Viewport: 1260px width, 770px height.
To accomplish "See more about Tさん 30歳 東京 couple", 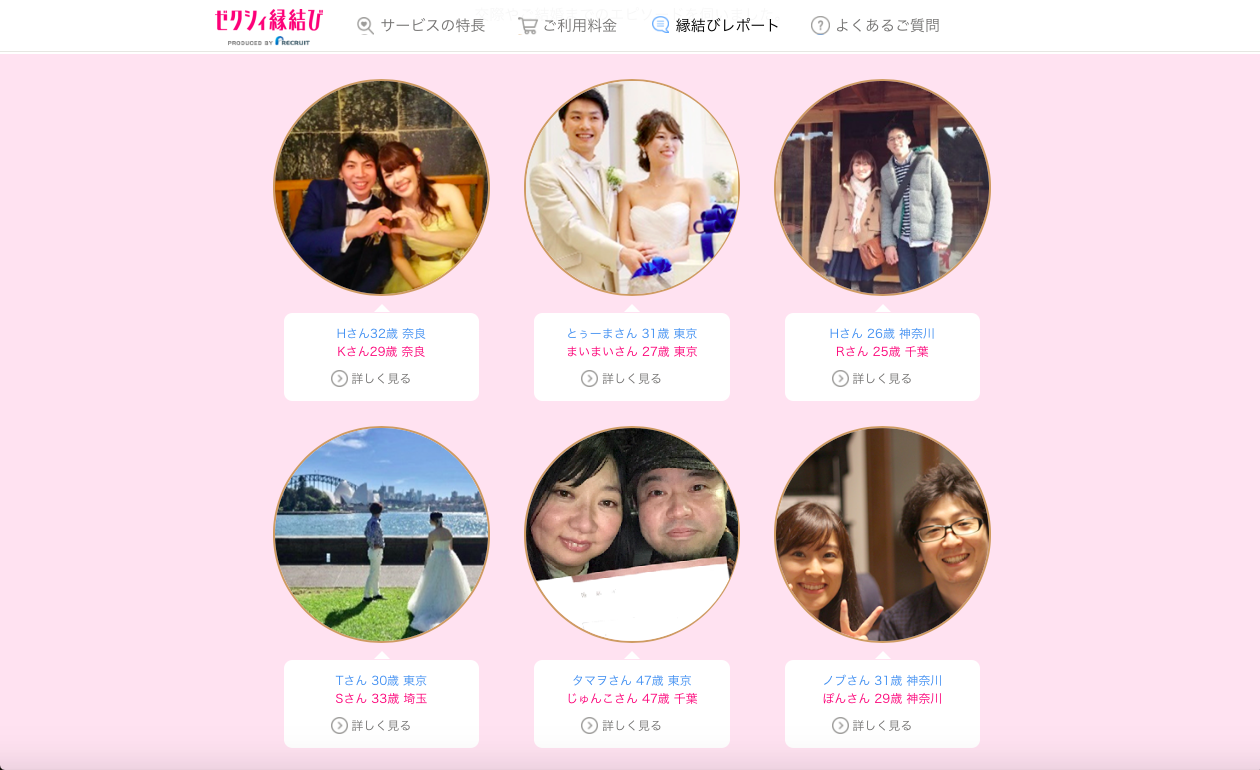I will pyautogui.click(x=372, y=725).
